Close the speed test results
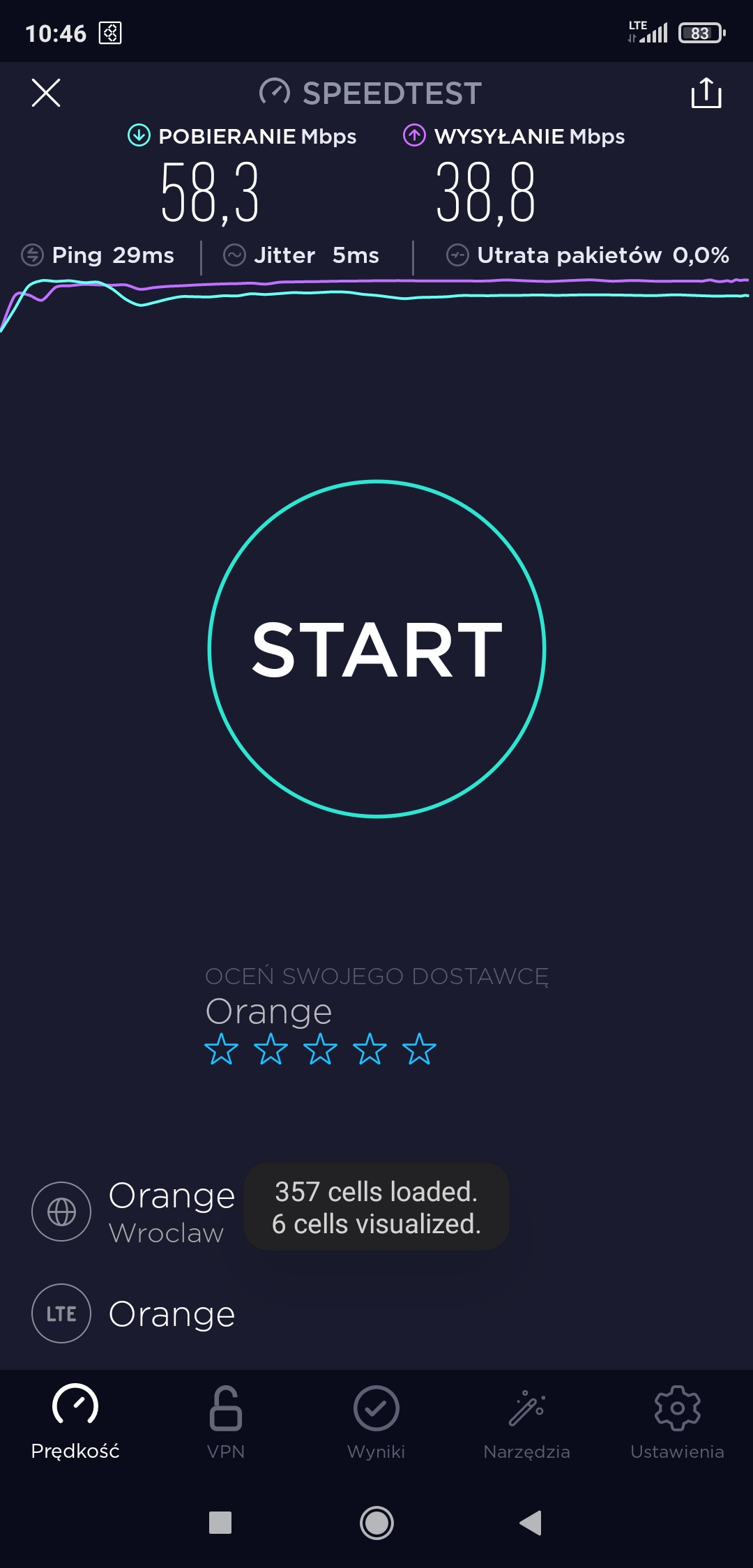Viewport: 753px width, 1568px height. [x=46, y=93]
